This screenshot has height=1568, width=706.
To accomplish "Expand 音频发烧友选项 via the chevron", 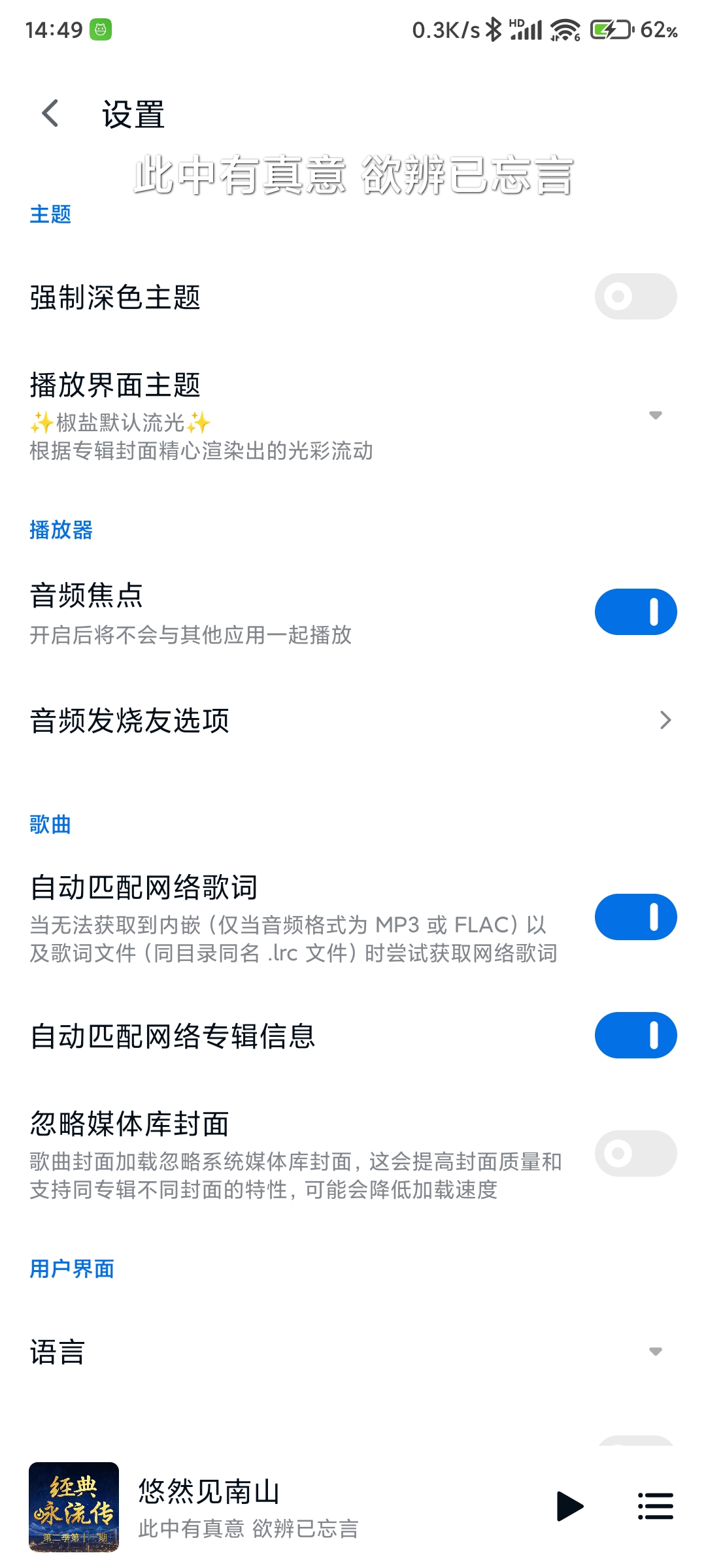I will (x=665, y=720).
